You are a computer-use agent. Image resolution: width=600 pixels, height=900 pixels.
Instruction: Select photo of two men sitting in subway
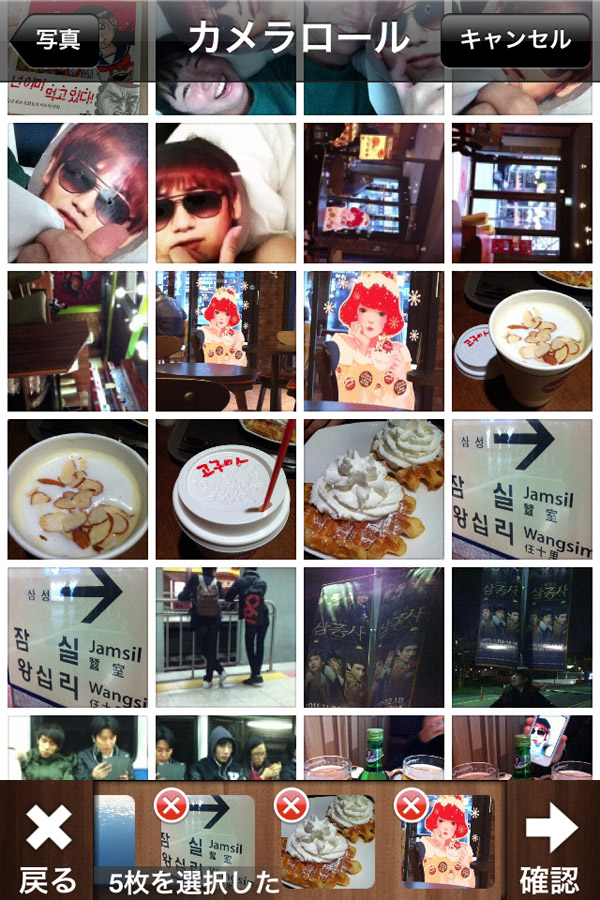click(x=78, y=748)
